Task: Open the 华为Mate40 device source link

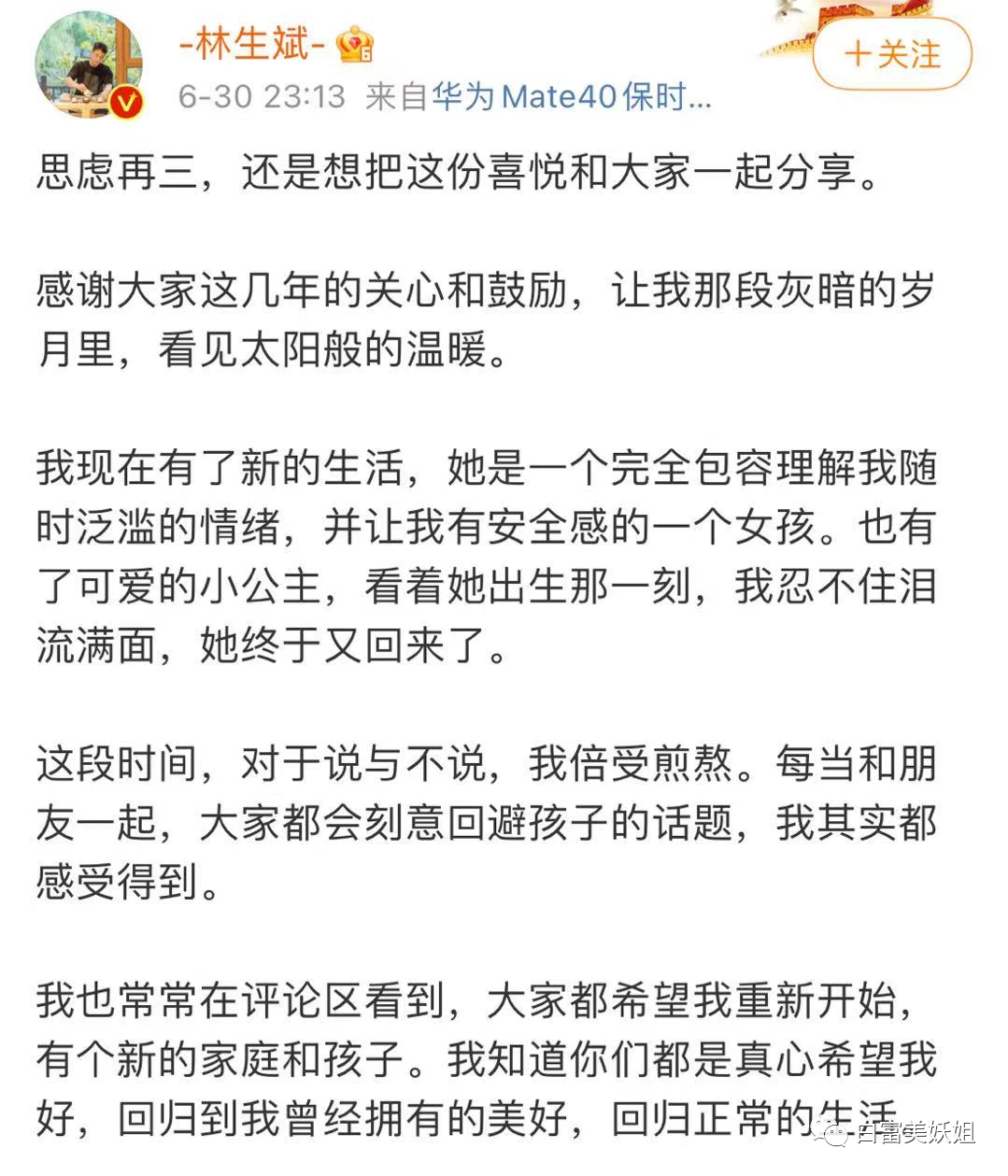Action: pos(571,96)
